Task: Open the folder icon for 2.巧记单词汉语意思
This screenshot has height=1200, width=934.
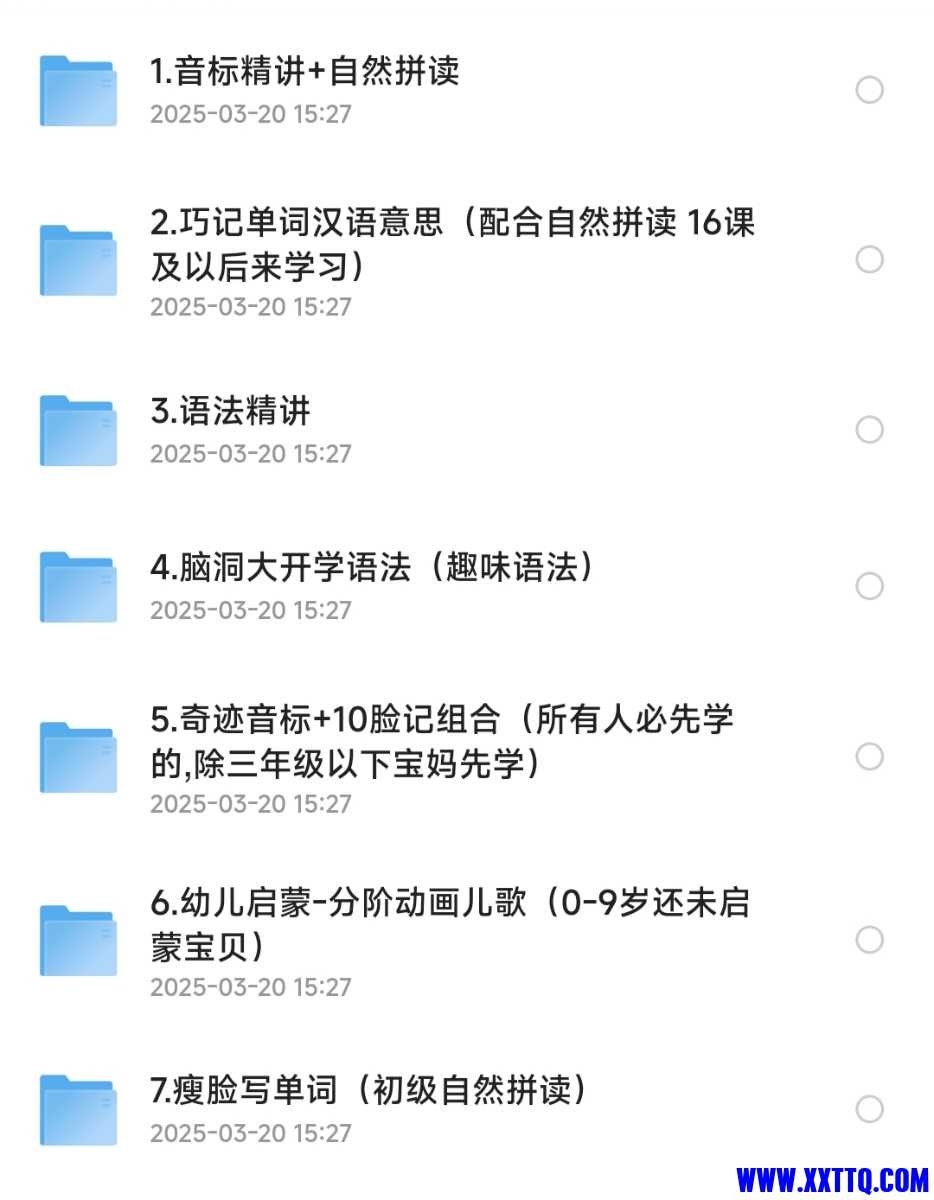Action: coord(78,258)
